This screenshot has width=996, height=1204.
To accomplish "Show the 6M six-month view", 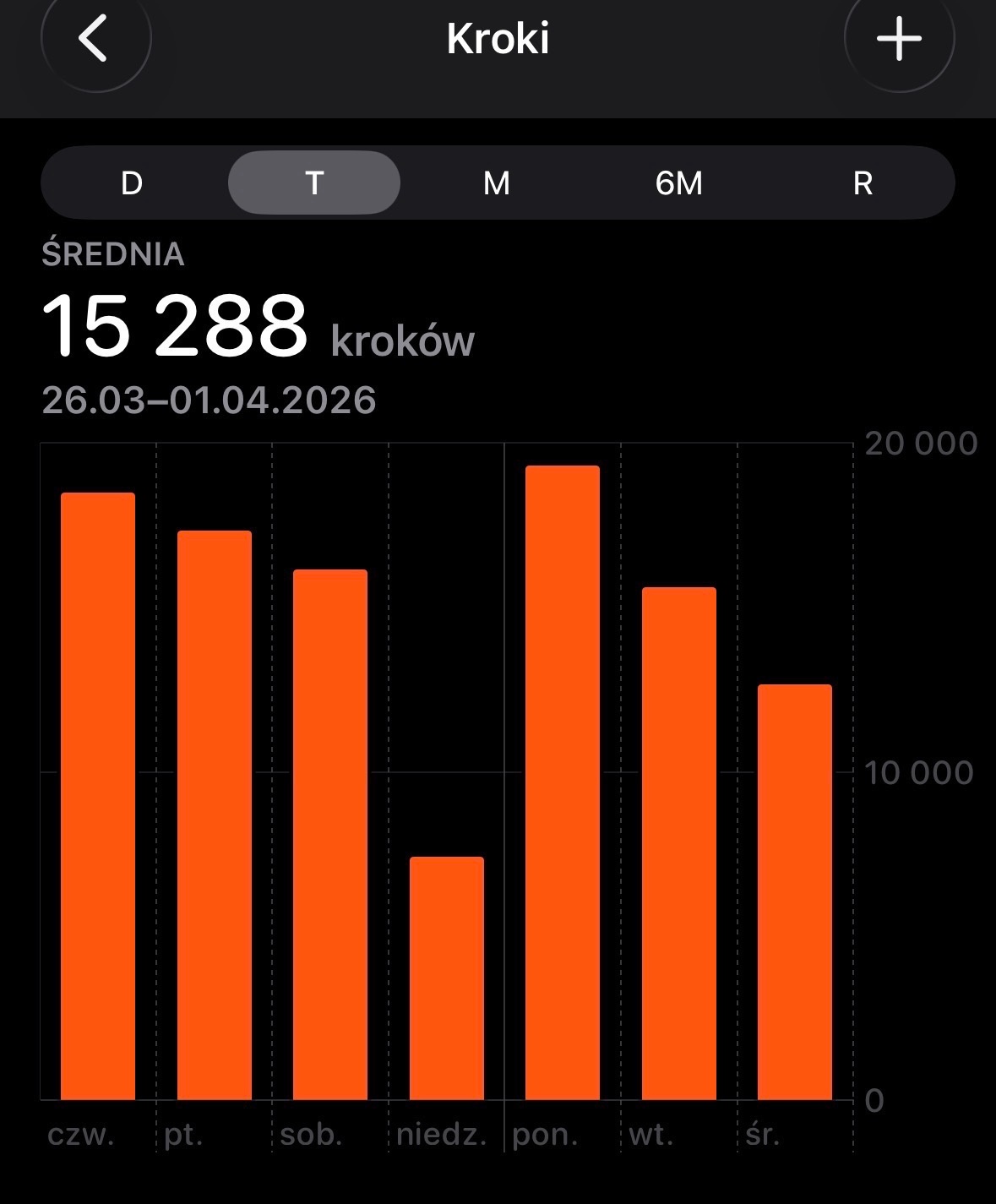I will (679, 183).
